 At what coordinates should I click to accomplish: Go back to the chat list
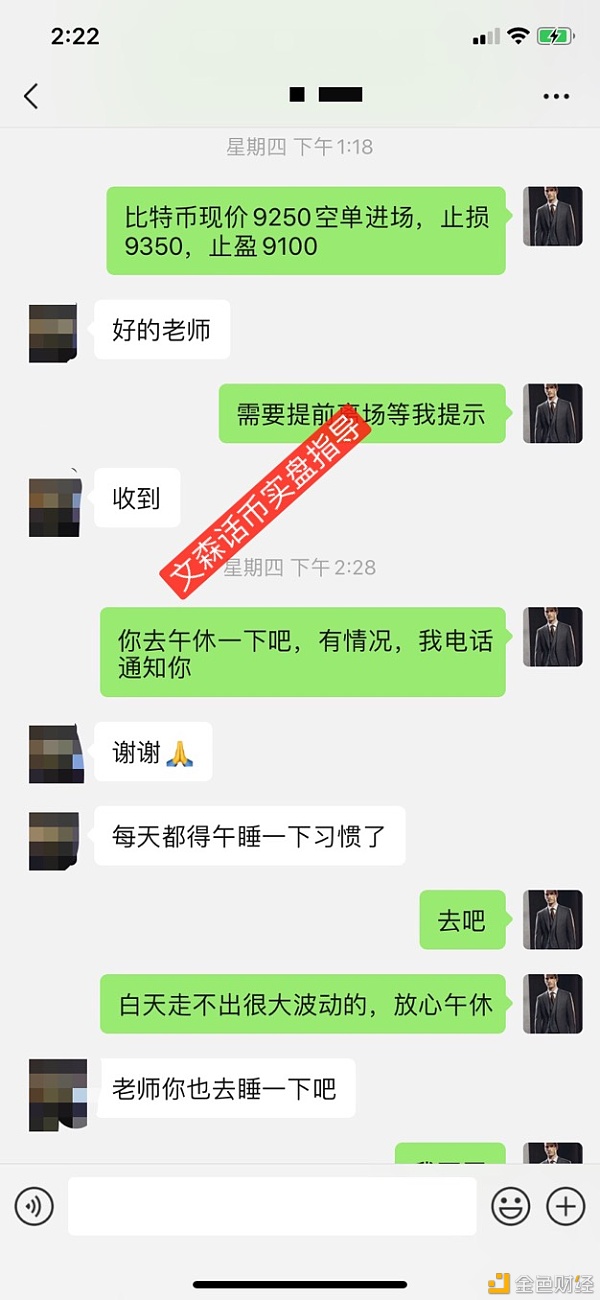click(31, 96)
